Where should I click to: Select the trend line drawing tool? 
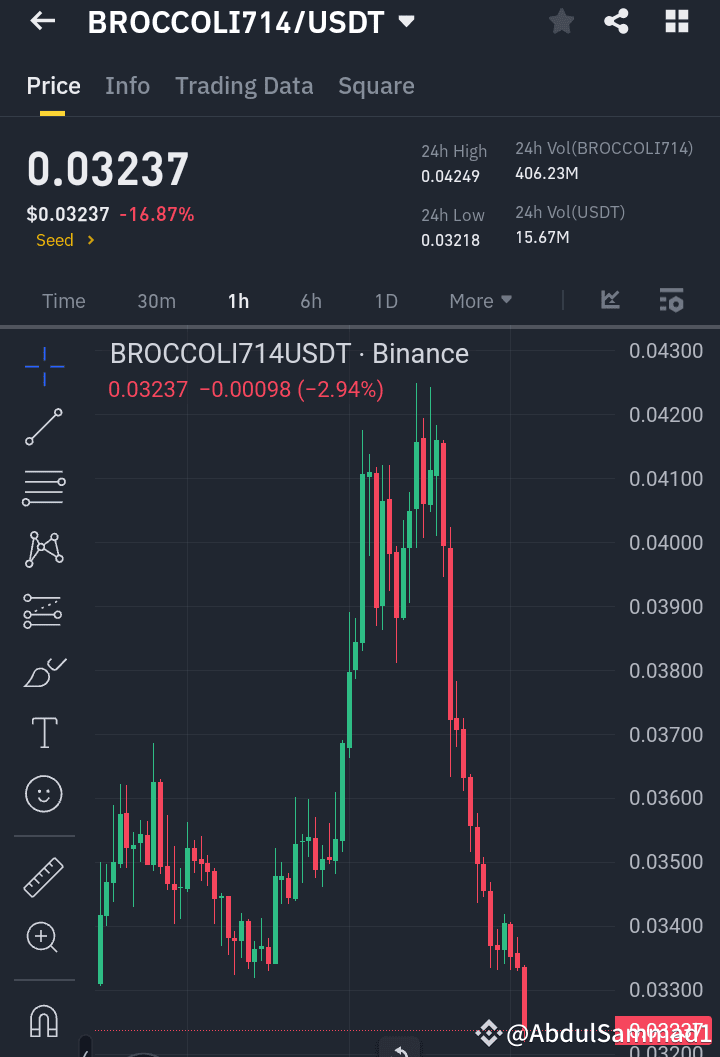point(44,427)
